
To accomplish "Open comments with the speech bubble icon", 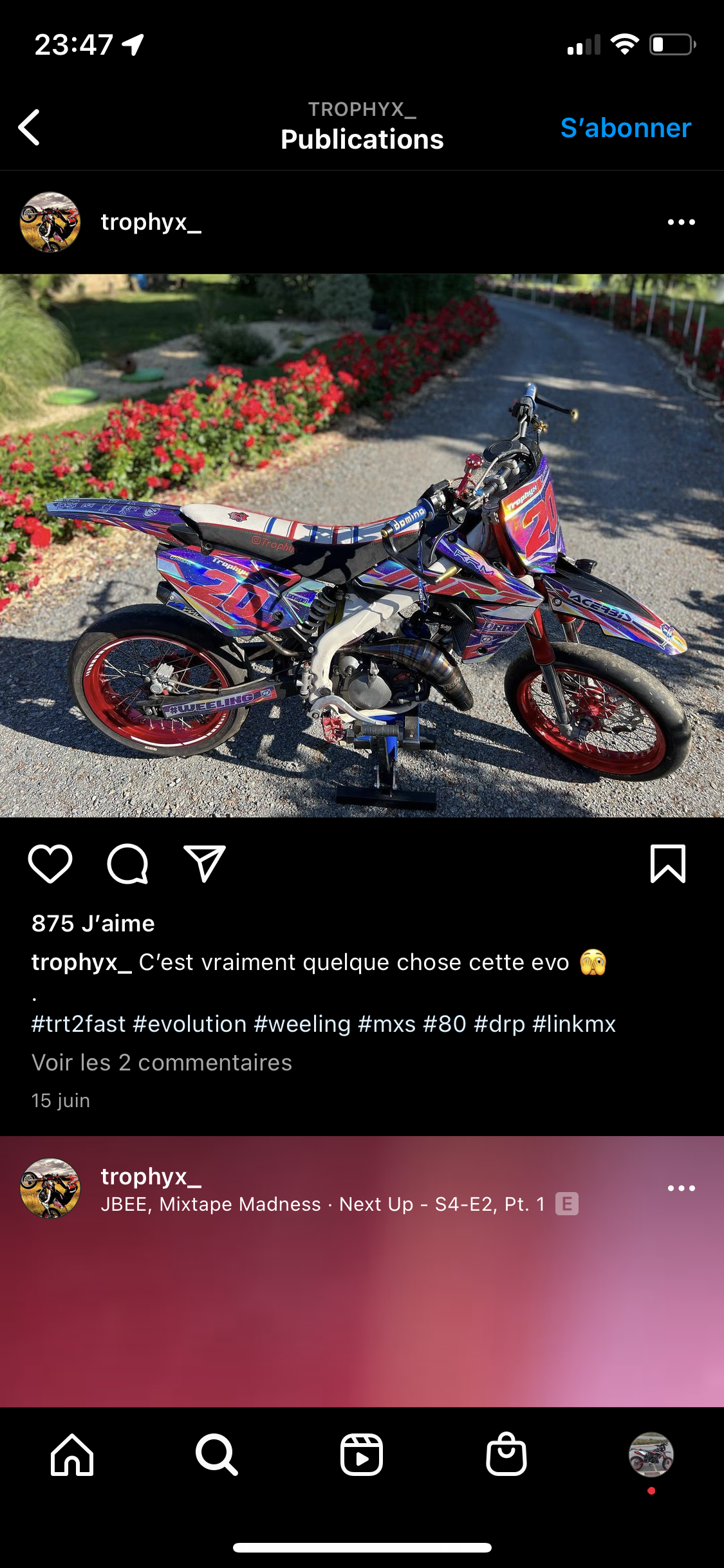I will [127, 863].
